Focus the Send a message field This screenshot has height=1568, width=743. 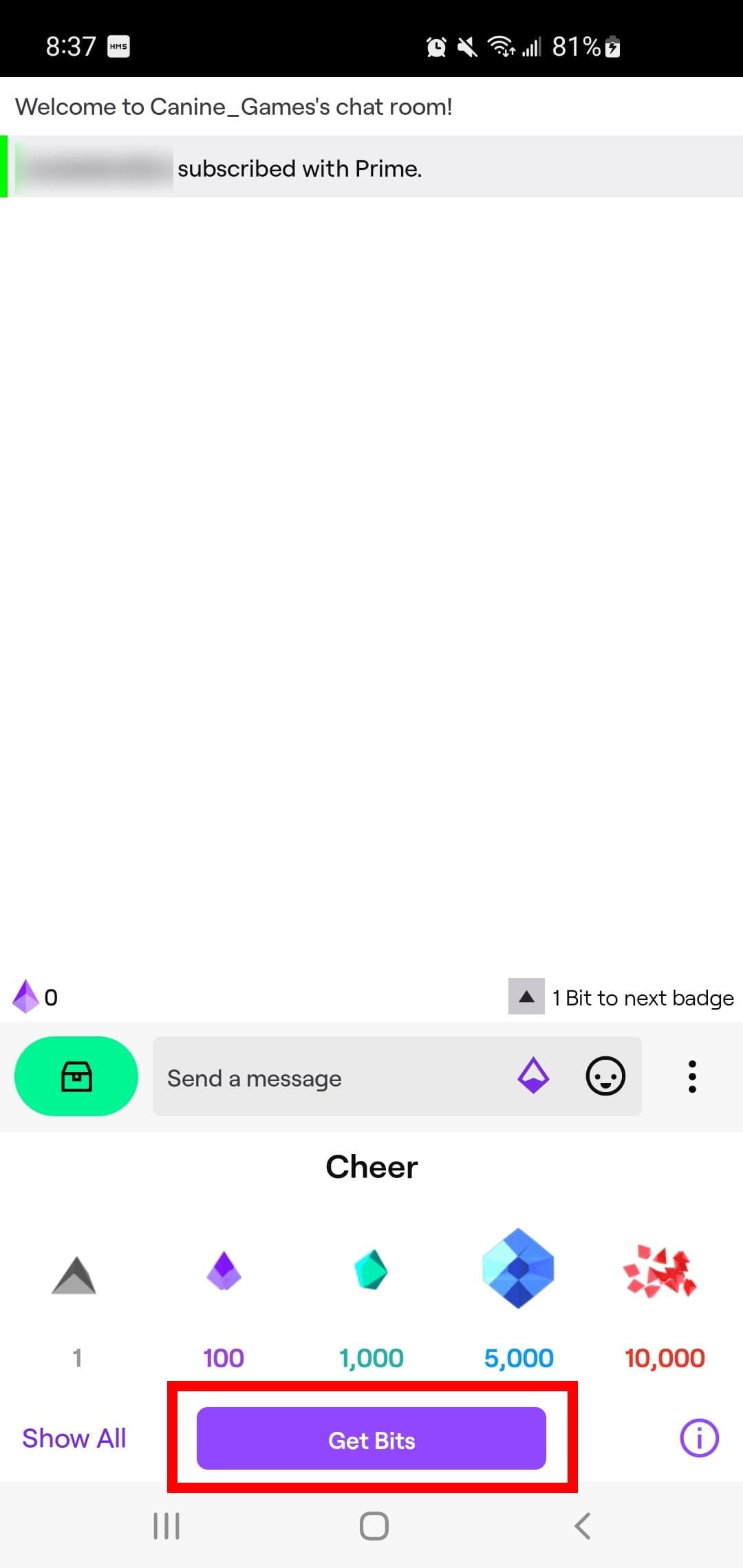330,1078
